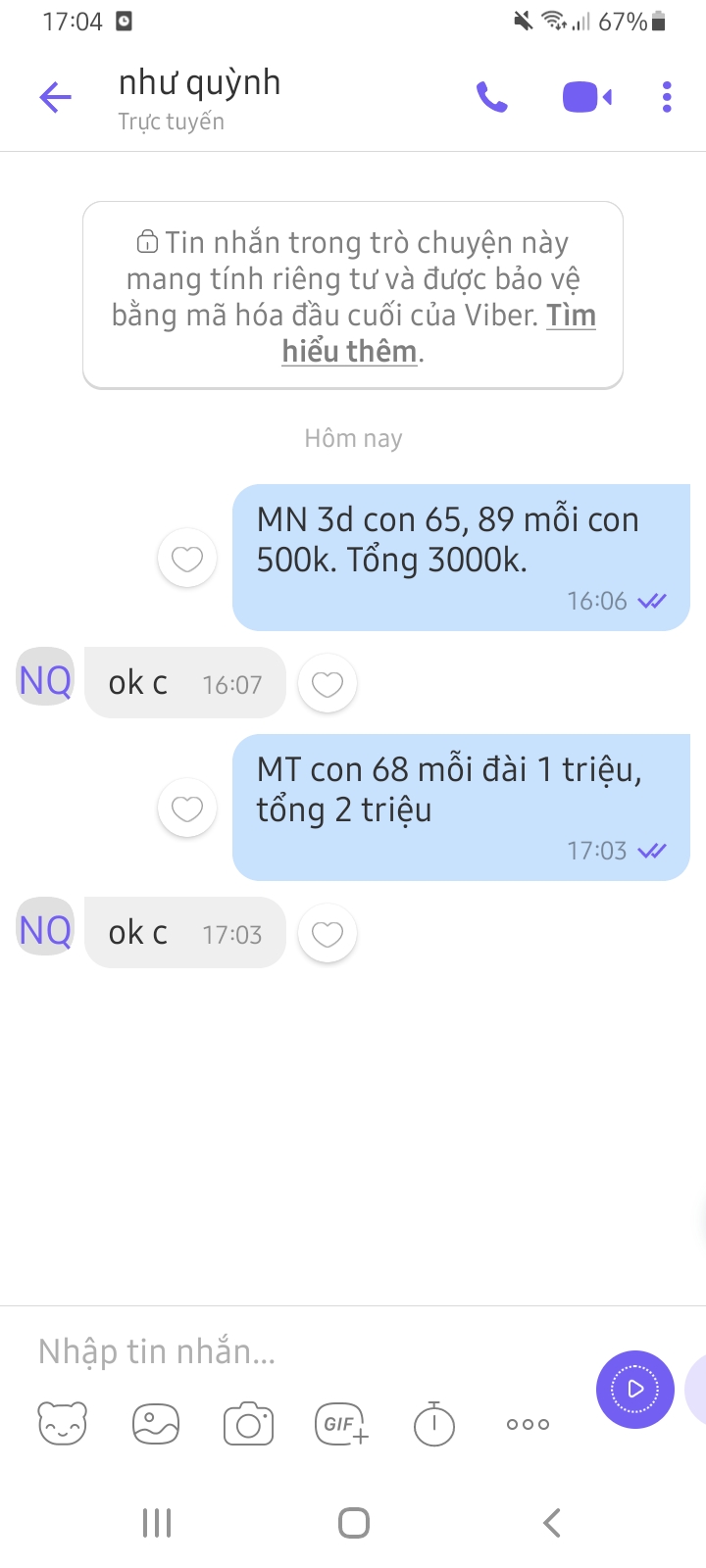The height and width of the screenshot is (1568, 706).
Task: Open the "Tìm hiểu thêm" encryption link
Action: [x=439, y=333]
